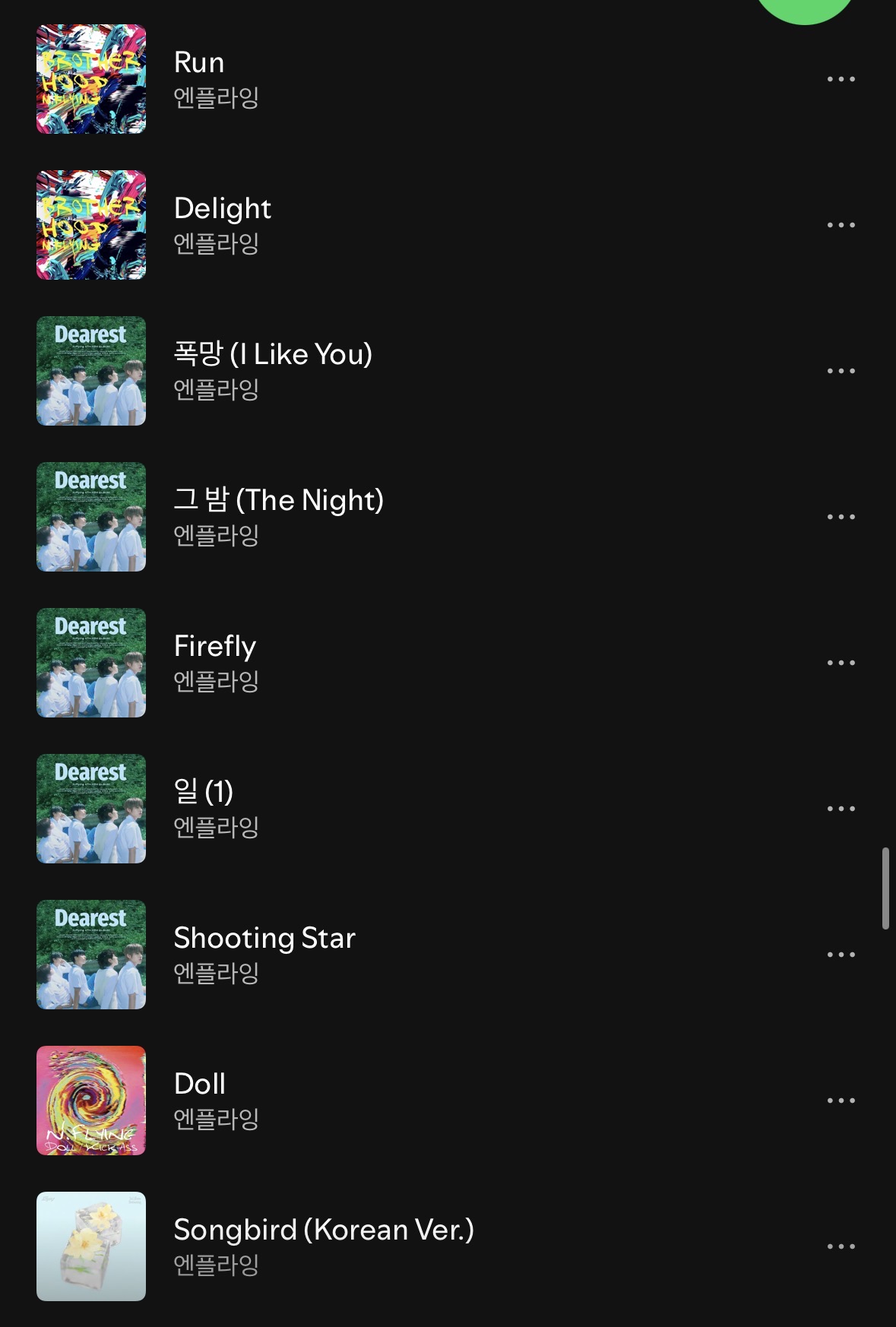Open more options for 폭망 (I Like You)
Viewport: 896px width, 1327px height.
[x=841, y=371]
